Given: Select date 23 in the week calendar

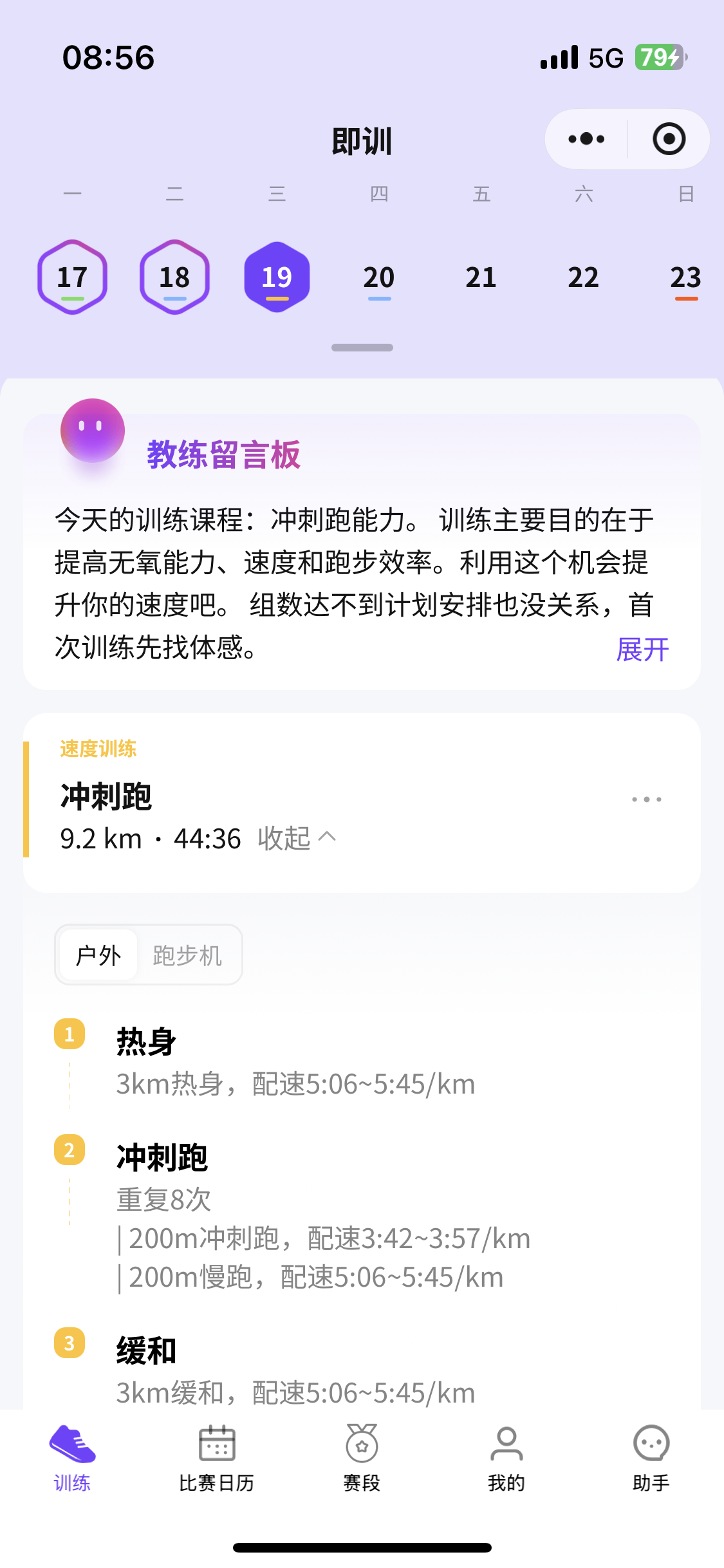Looking at the screenshot, I should [x=685, y=277].
